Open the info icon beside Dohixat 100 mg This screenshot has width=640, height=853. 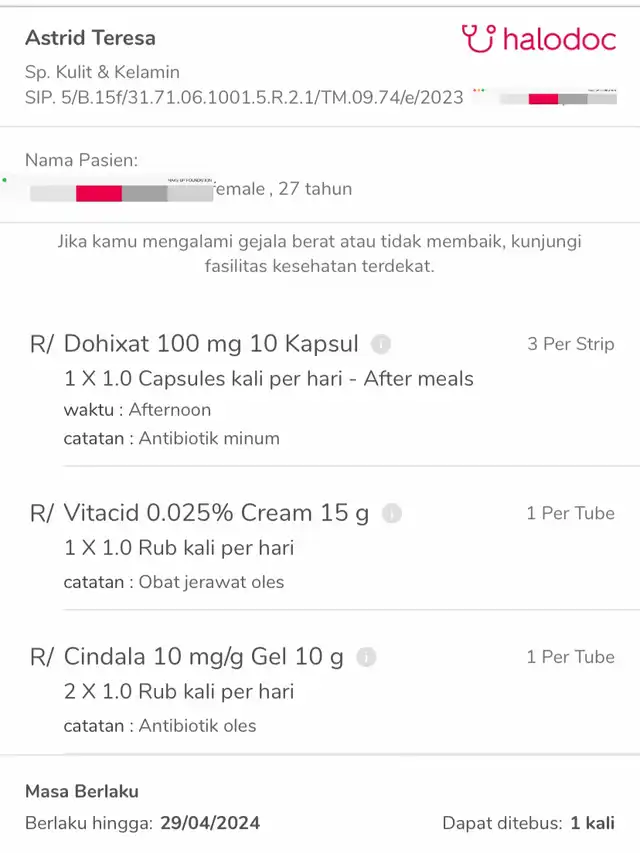[x=381, y=345]
